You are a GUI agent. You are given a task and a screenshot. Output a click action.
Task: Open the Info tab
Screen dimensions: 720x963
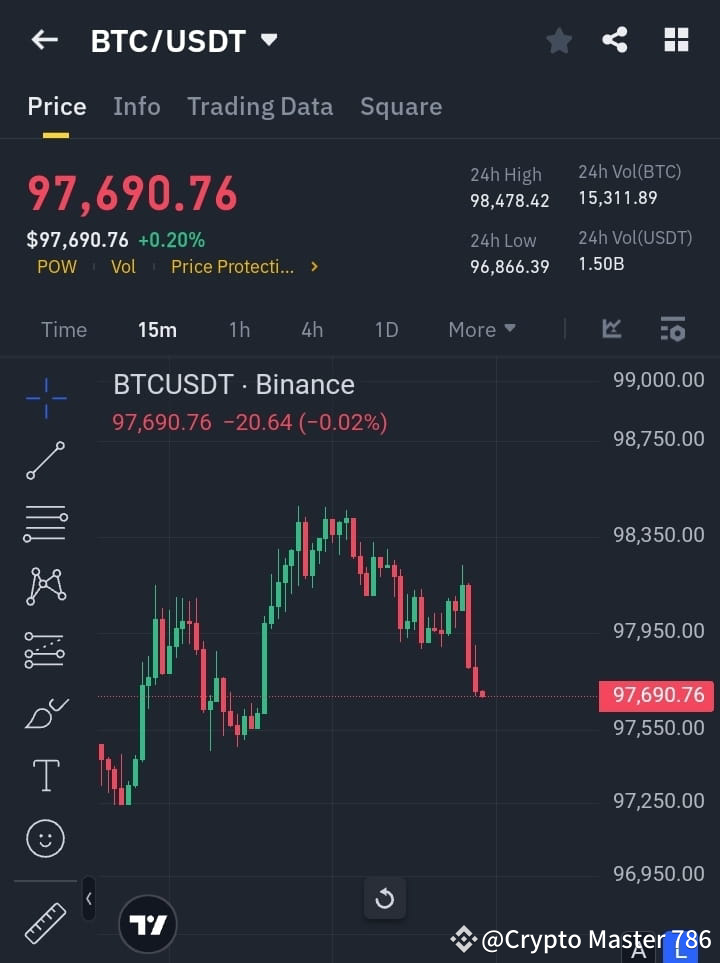click(x=136, y=106)
